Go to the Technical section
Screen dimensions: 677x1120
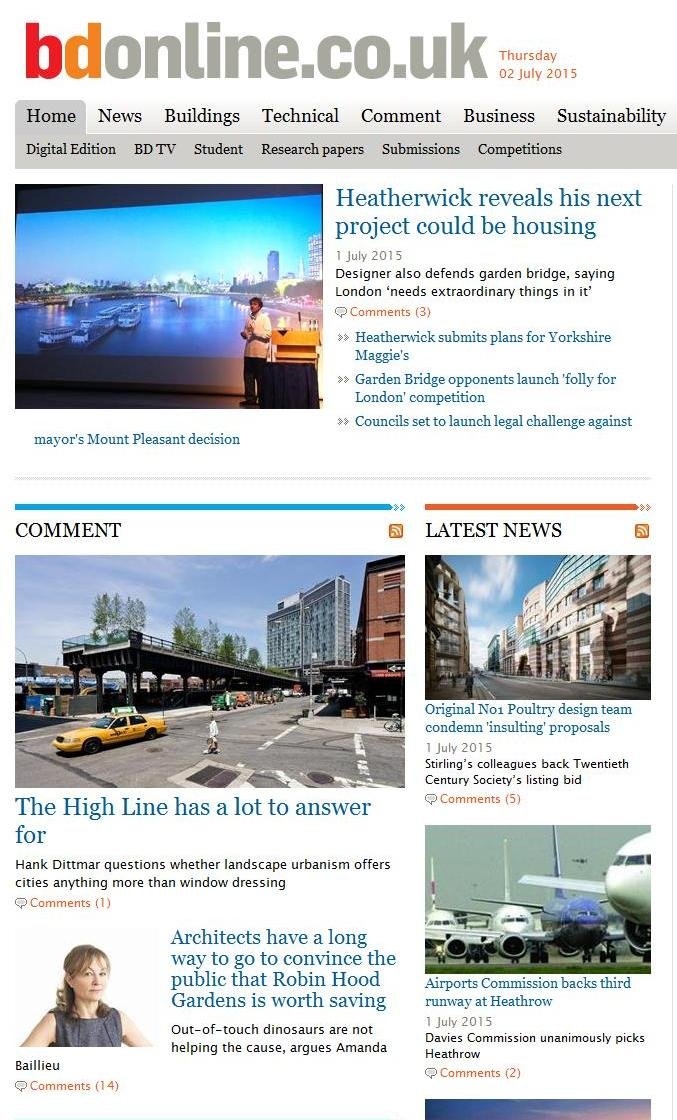coord(300,116)
